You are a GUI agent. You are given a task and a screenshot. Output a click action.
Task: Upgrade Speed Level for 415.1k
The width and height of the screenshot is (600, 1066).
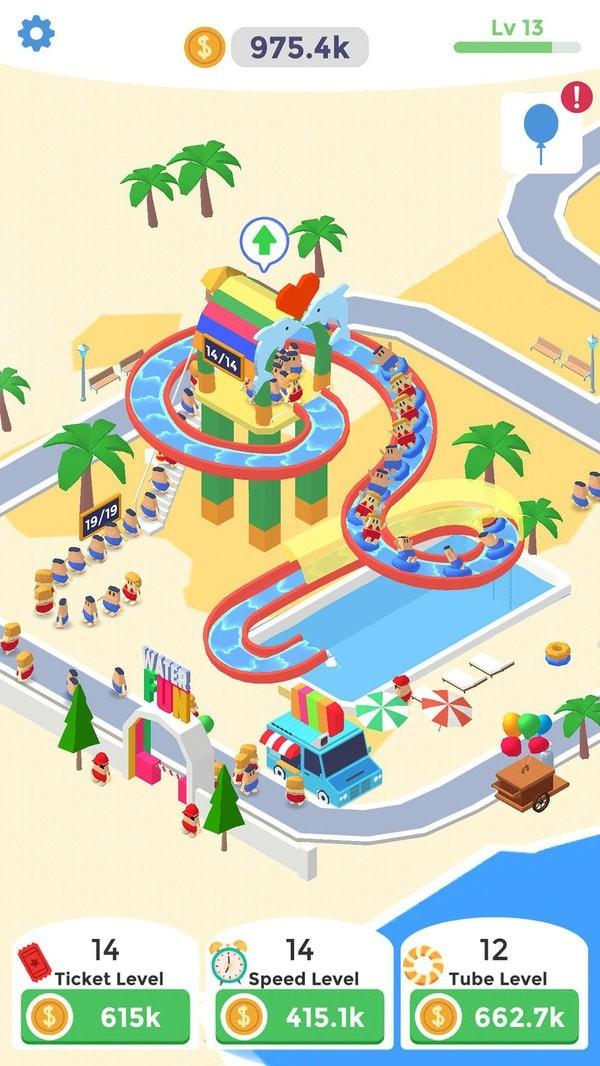(300, 1017)
